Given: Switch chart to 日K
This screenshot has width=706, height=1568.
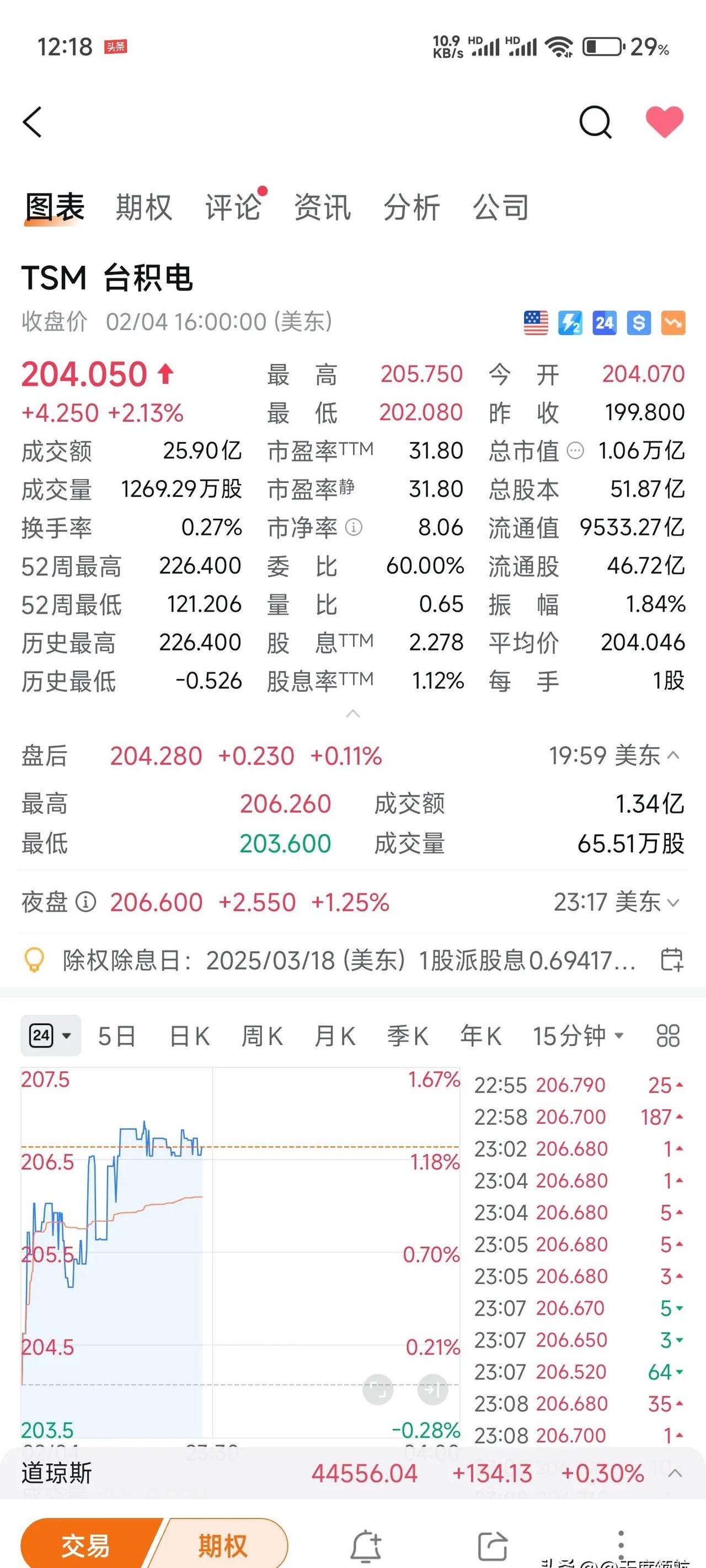Looking at the screenshot, I should tap(189, 1036).
